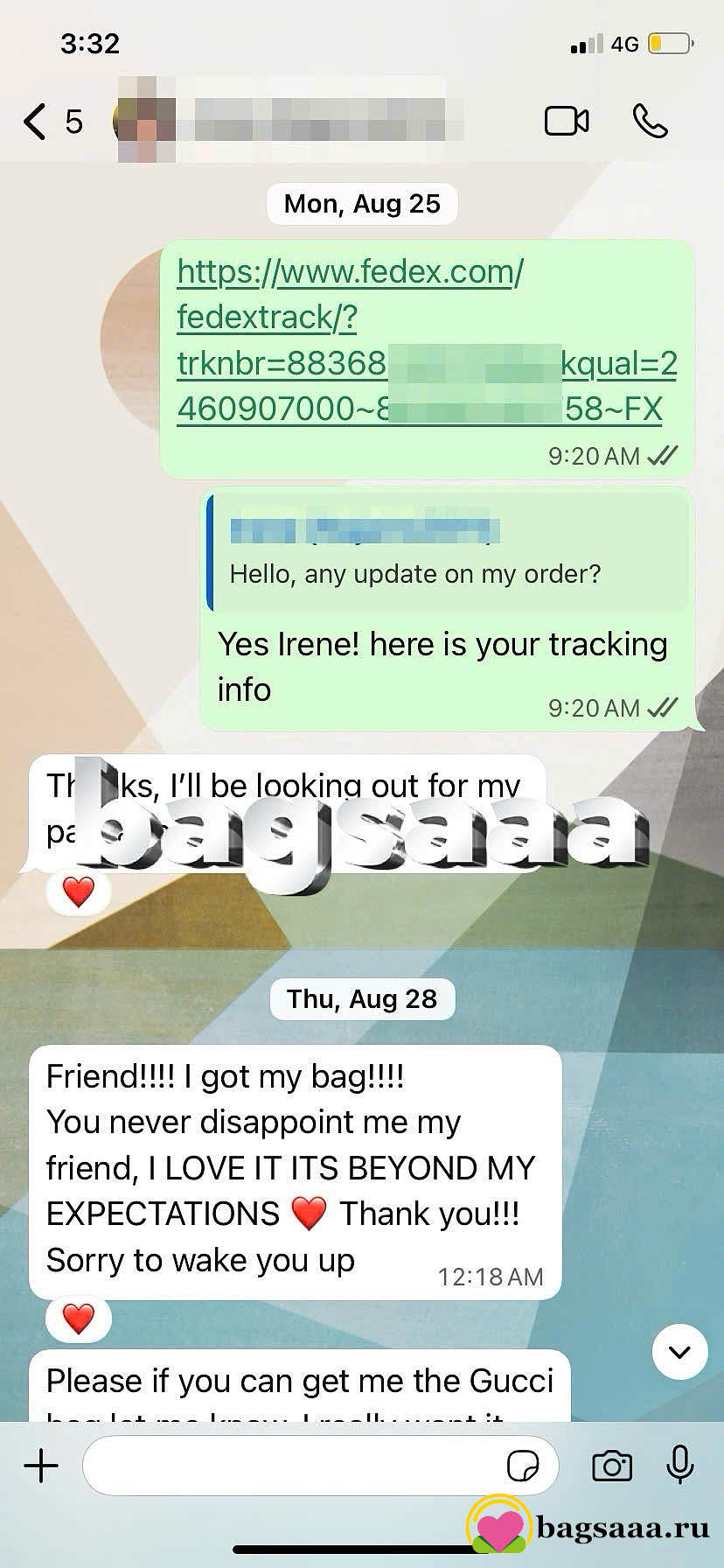Viewport: 724px width, 1568px height.
Task: Jump to the latest messages with the down arrow
Action: coord(679,1352)
